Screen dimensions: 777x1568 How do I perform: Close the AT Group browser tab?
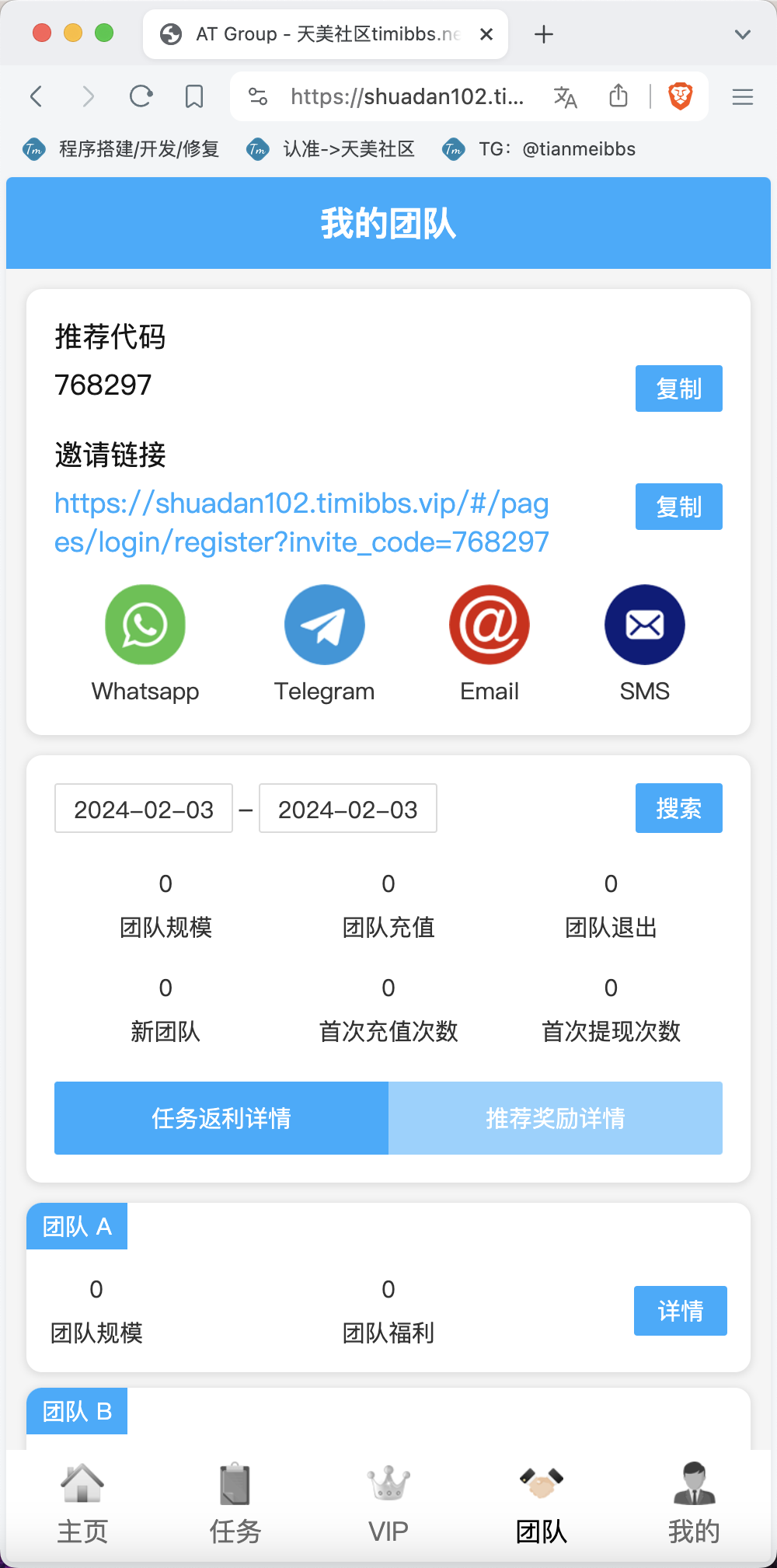[486, 34]
